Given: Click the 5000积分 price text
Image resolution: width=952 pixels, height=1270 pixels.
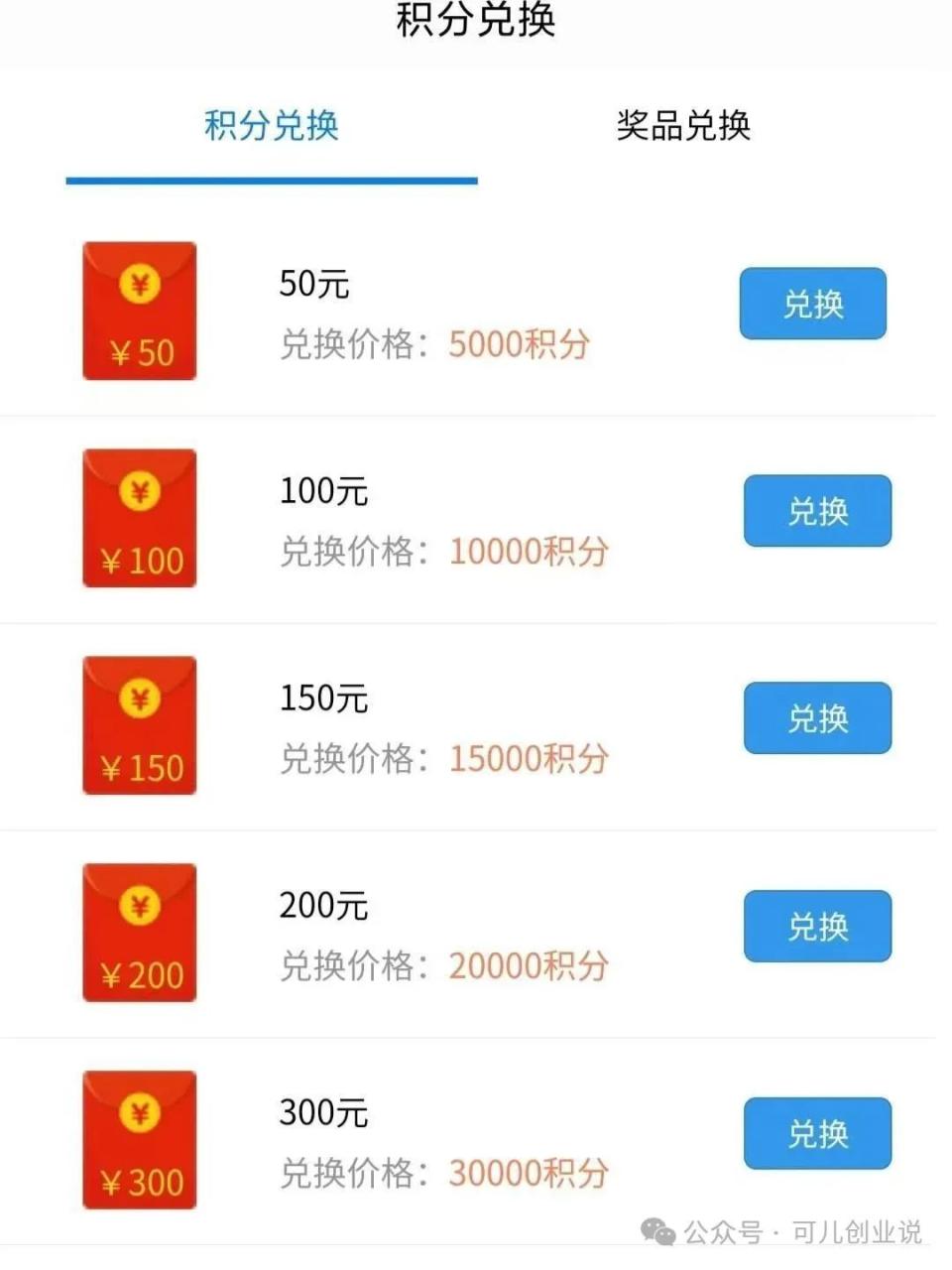Looking at the screenshot, I should (521, 344).
